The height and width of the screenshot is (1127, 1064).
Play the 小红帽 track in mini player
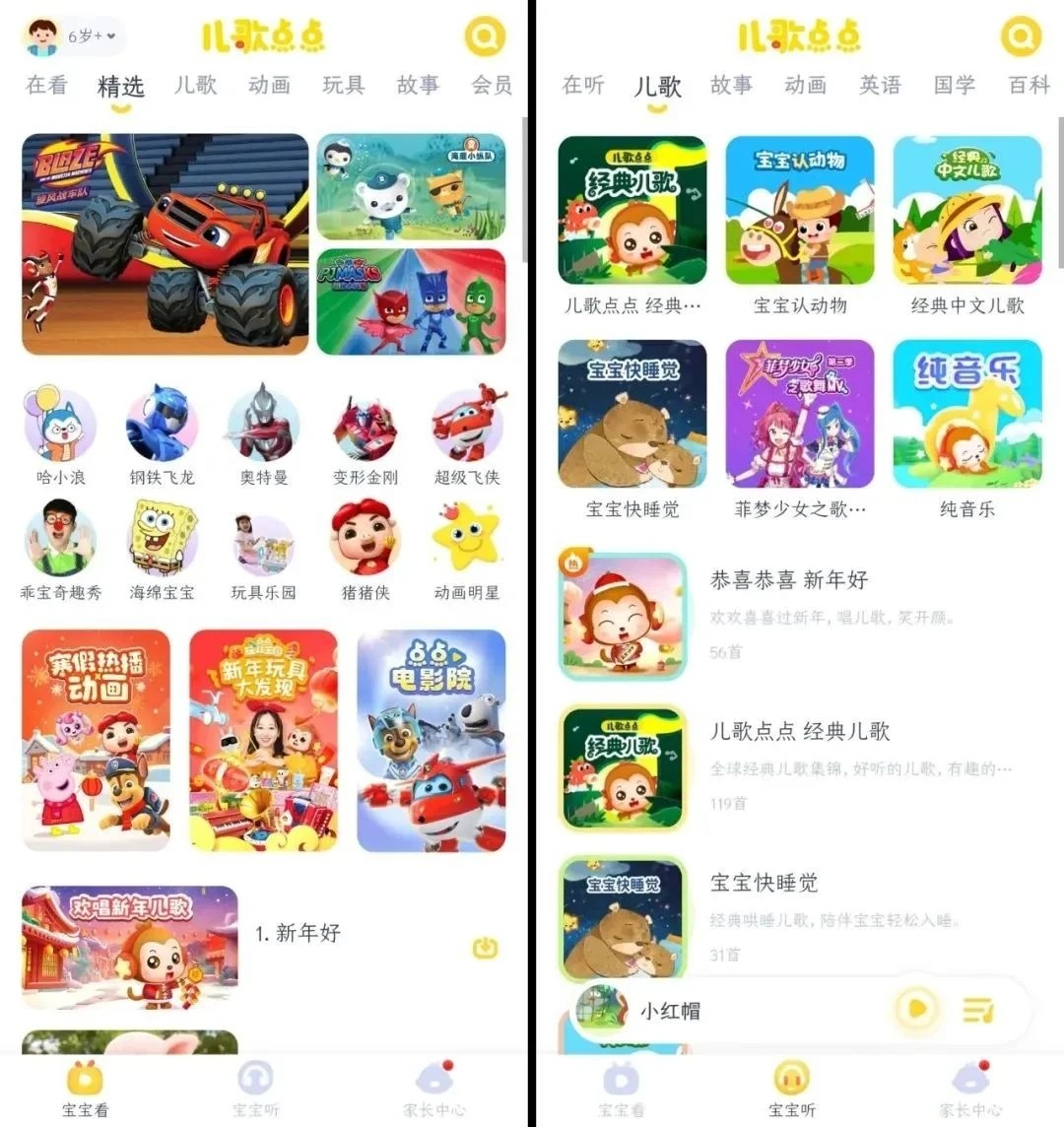point(917,1009)
